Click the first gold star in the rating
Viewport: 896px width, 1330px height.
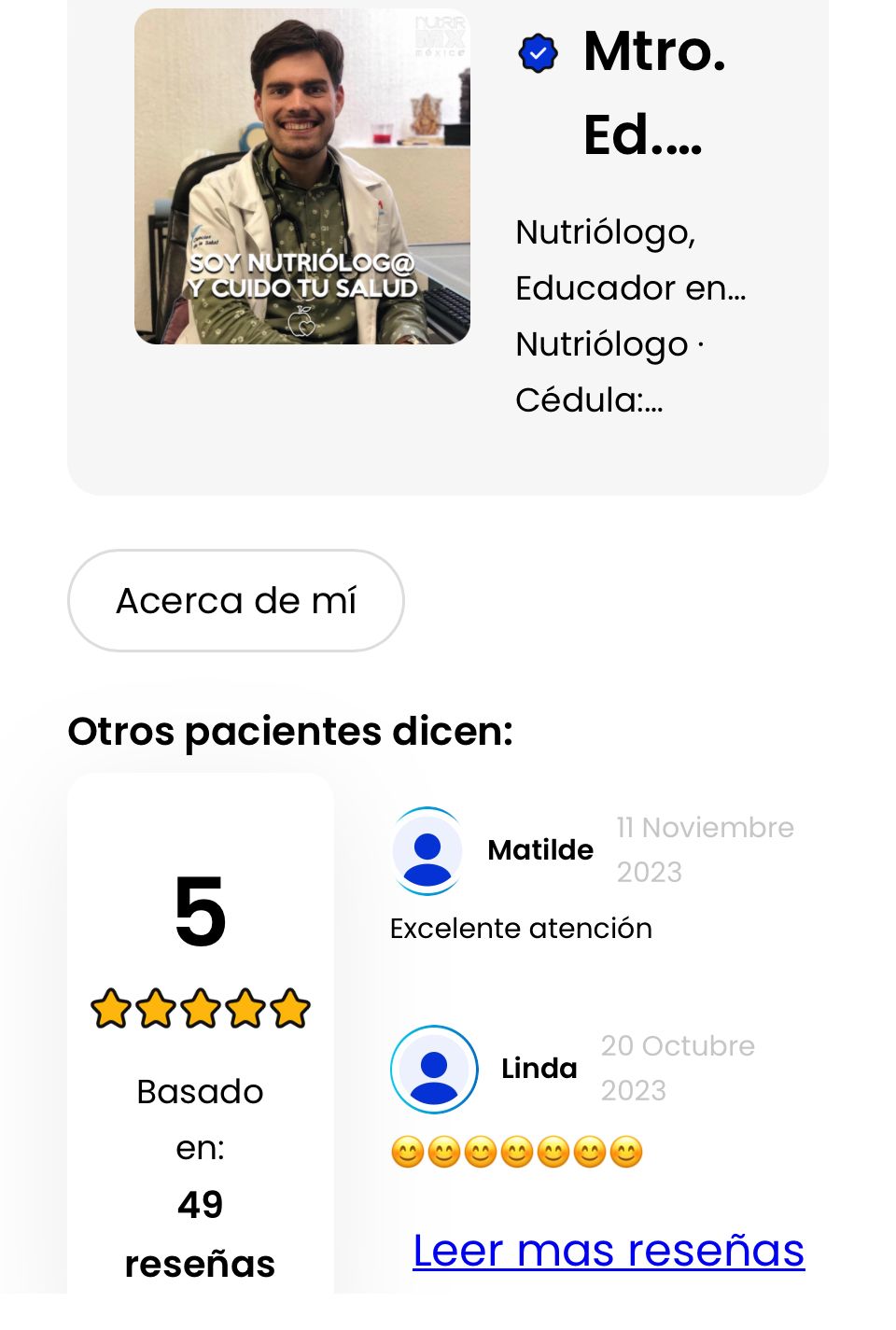point(110,1008)
